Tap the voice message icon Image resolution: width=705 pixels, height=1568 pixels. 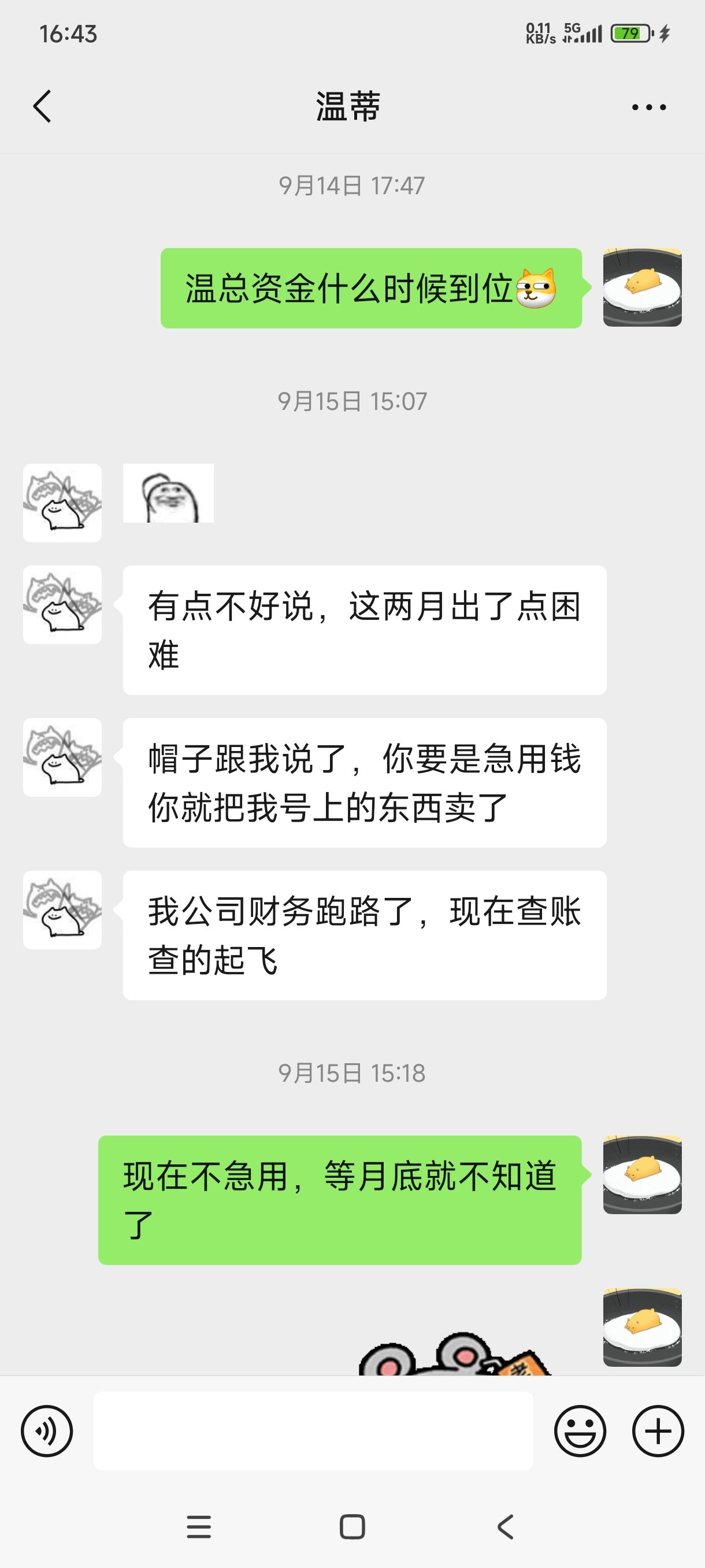coord(48,1431)
